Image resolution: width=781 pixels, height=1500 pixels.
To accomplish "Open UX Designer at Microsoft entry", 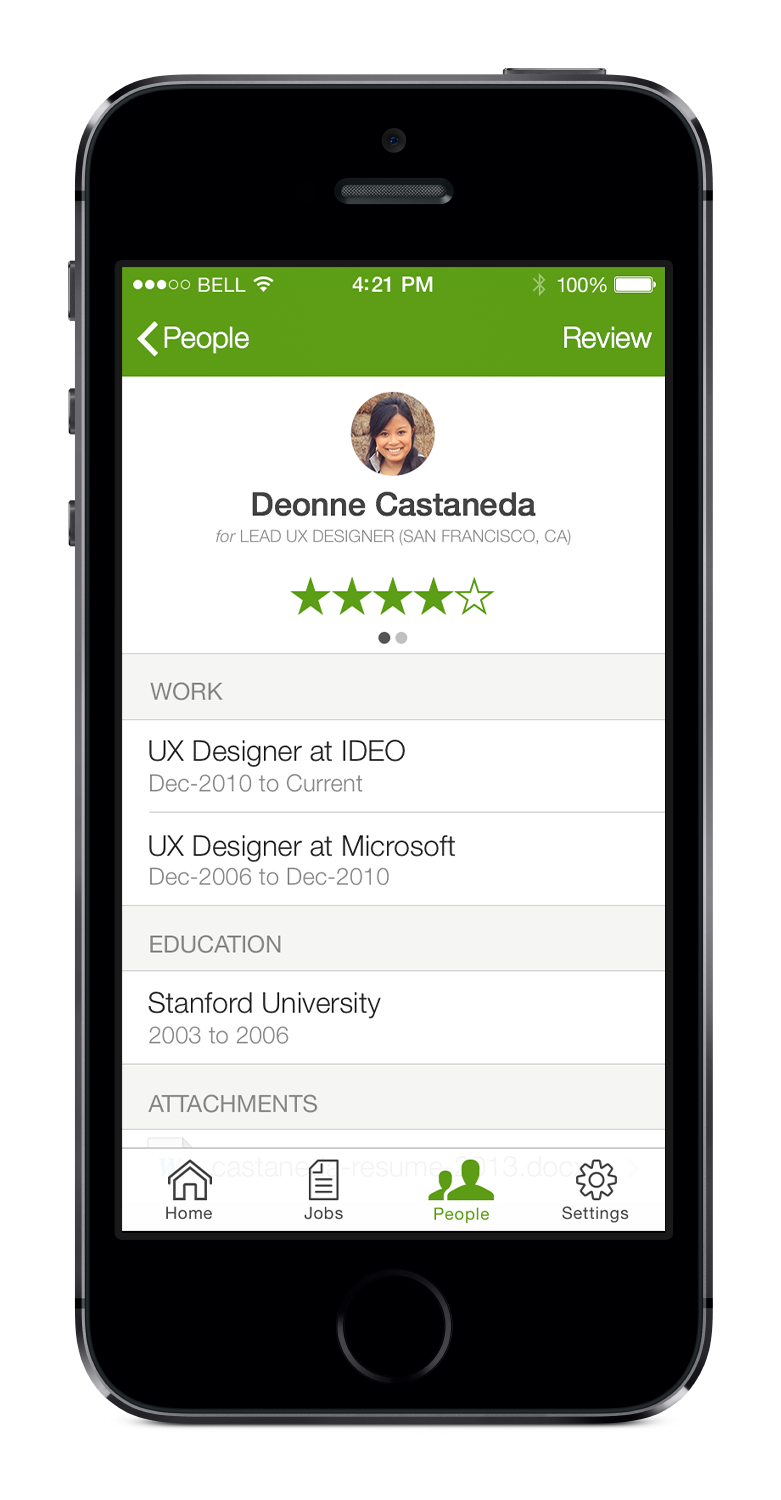I will pos(393,859).
